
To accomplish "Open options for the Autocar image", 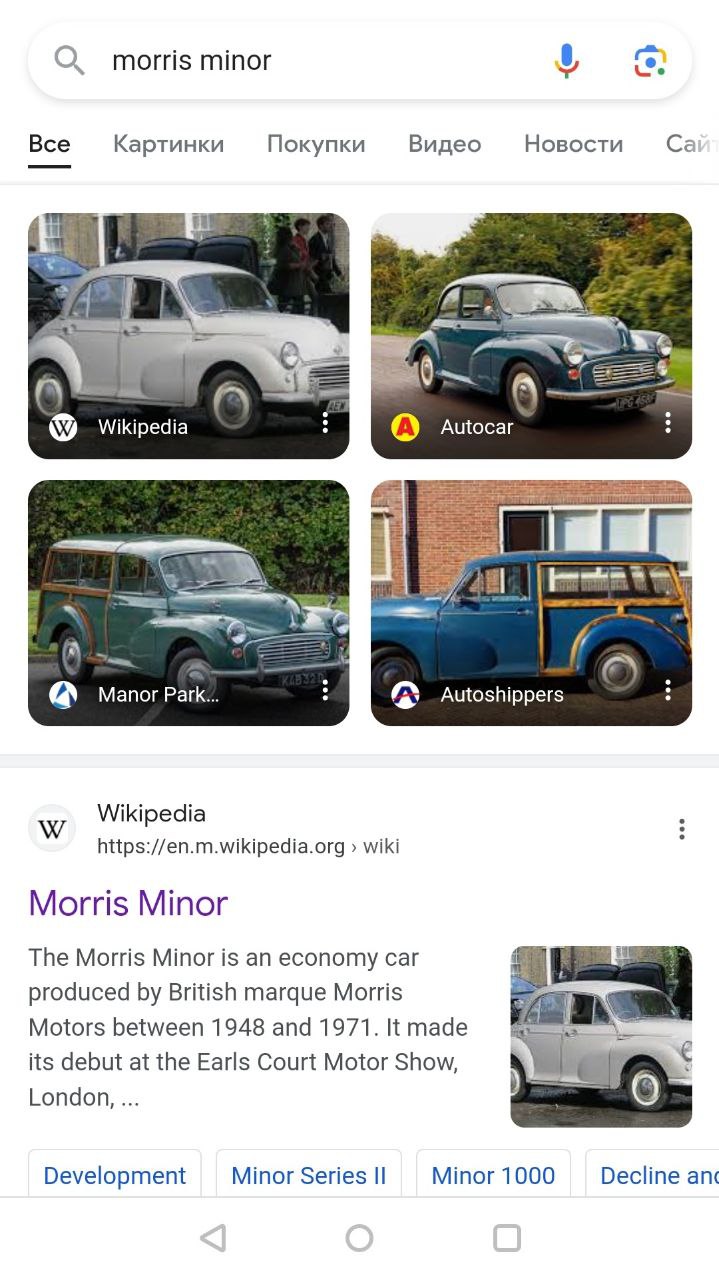I will click(x=668, y=424).
